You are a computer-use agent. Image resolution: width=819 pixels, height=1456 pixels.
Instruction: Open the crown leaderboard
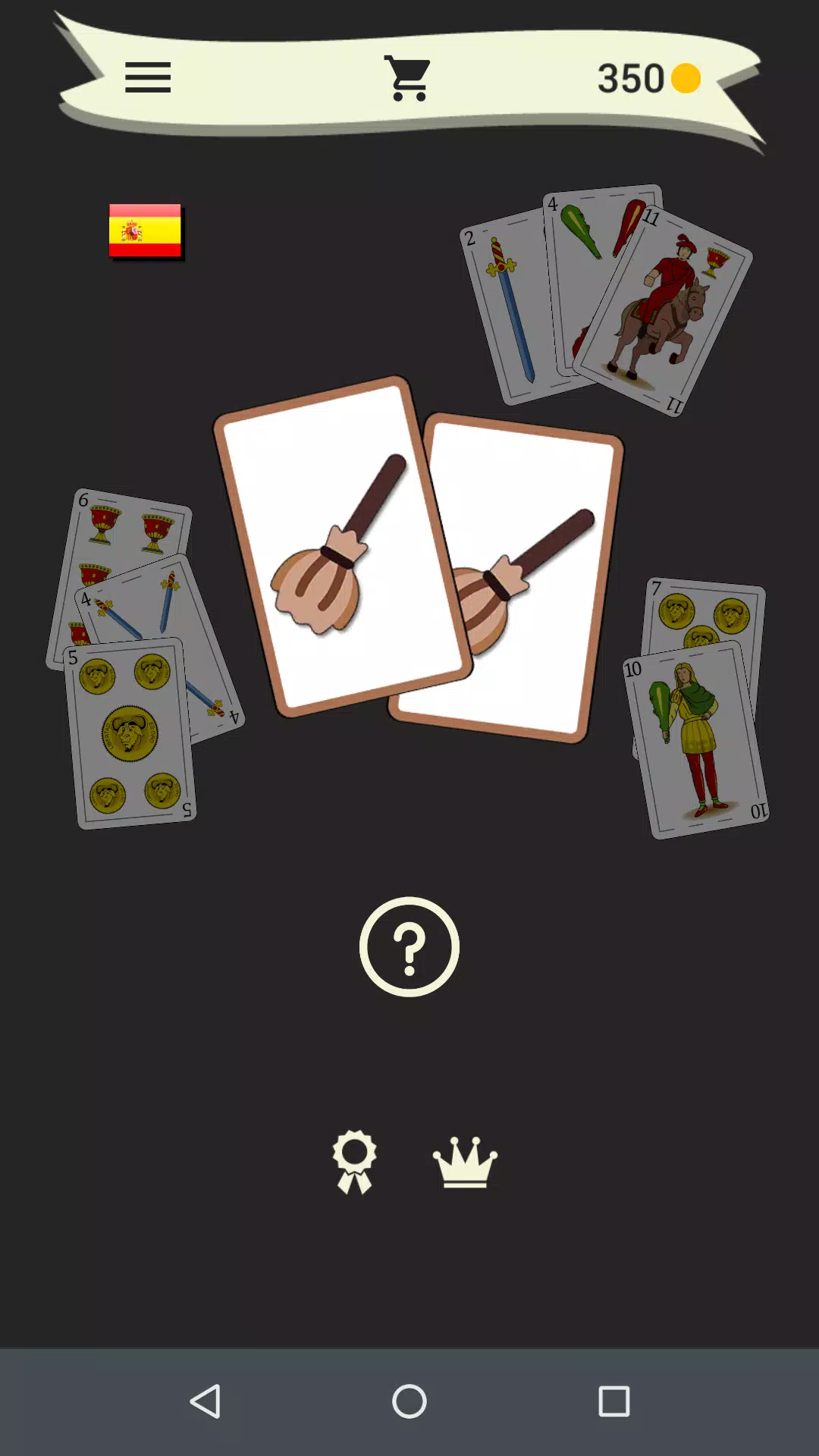click(465, 1162)
